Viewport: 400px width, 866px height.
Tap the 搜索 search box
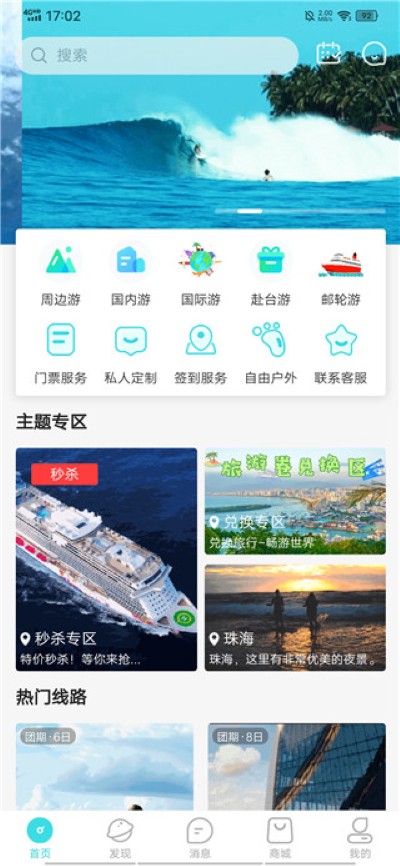click(157, 55)
